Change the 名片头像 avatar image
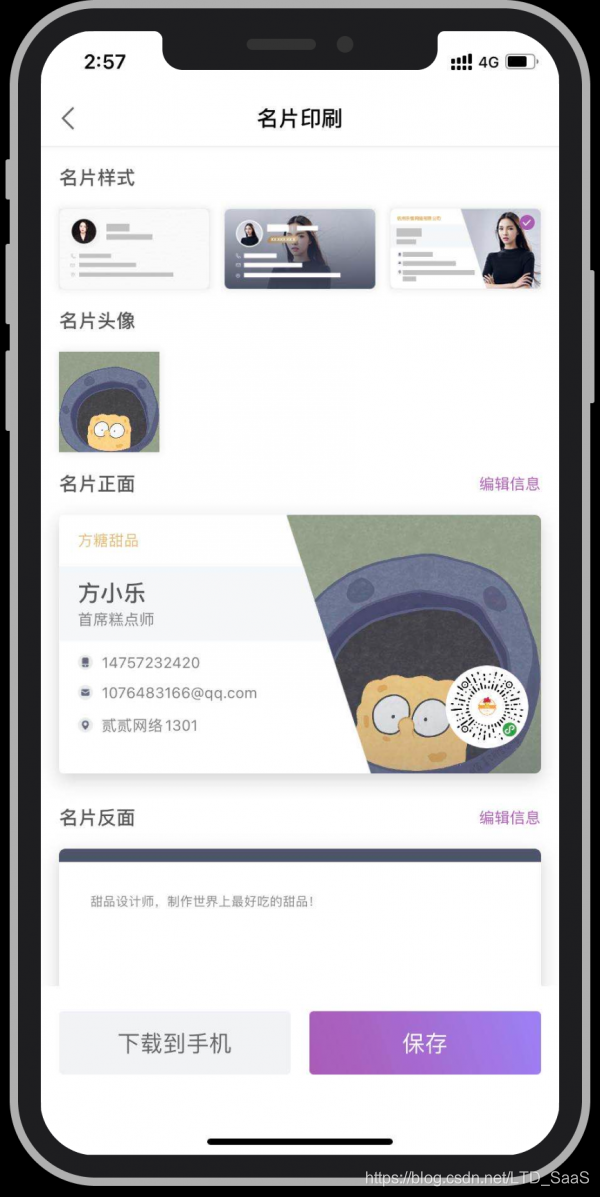This screenshot has width=600, height=1197. (109, 402)
